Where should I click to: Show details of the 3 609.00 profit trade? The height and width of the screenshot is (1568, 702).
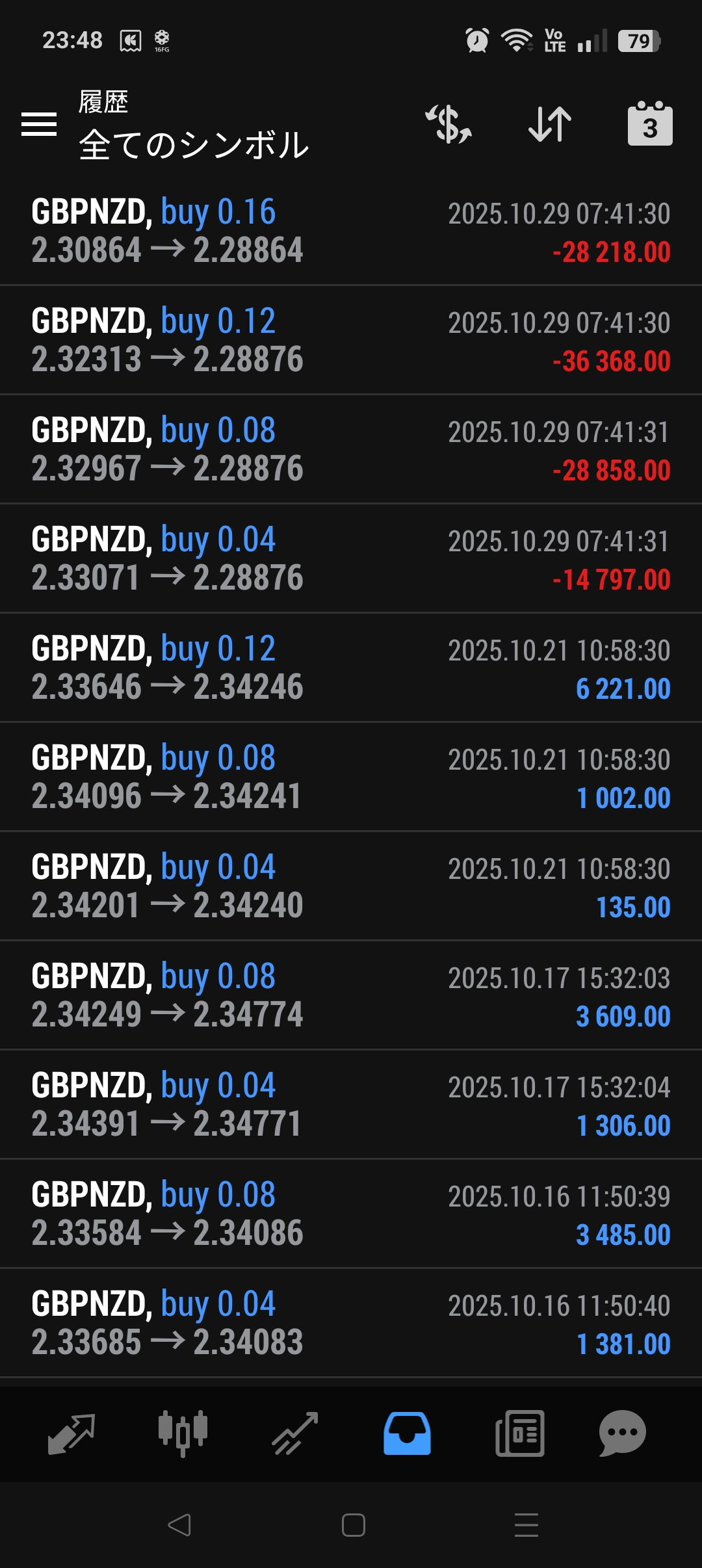351,995
